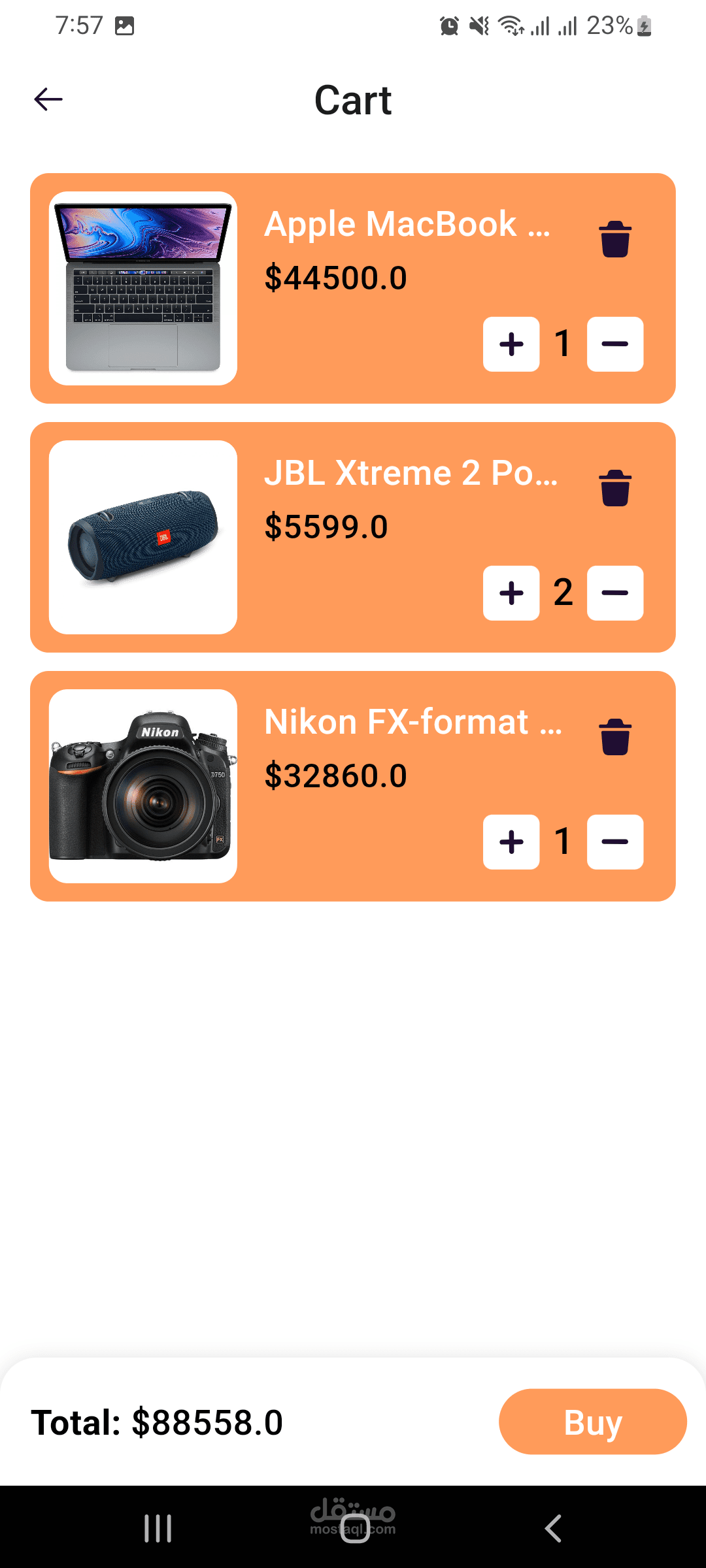Go to the home screen
The width and height of the screenshot is (706, 1568).
pos(355,1529)
